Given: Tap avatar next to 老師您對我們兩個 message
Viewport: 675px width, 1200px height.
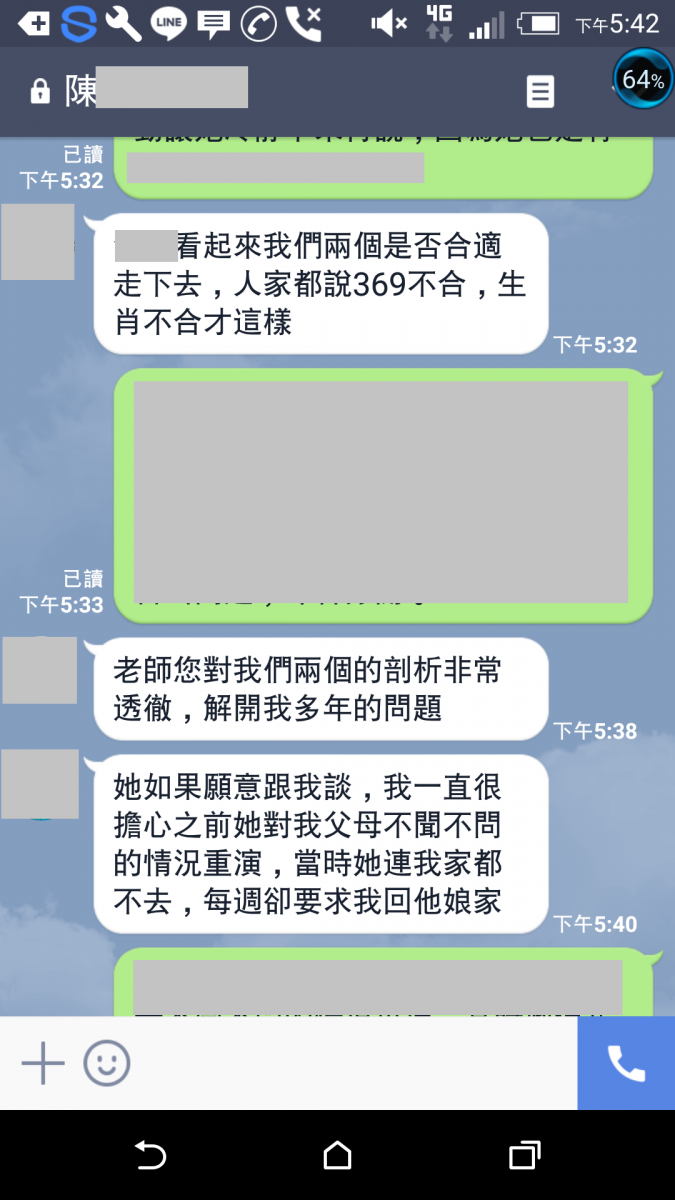Looking at the screenshot, I should [40, 670].
